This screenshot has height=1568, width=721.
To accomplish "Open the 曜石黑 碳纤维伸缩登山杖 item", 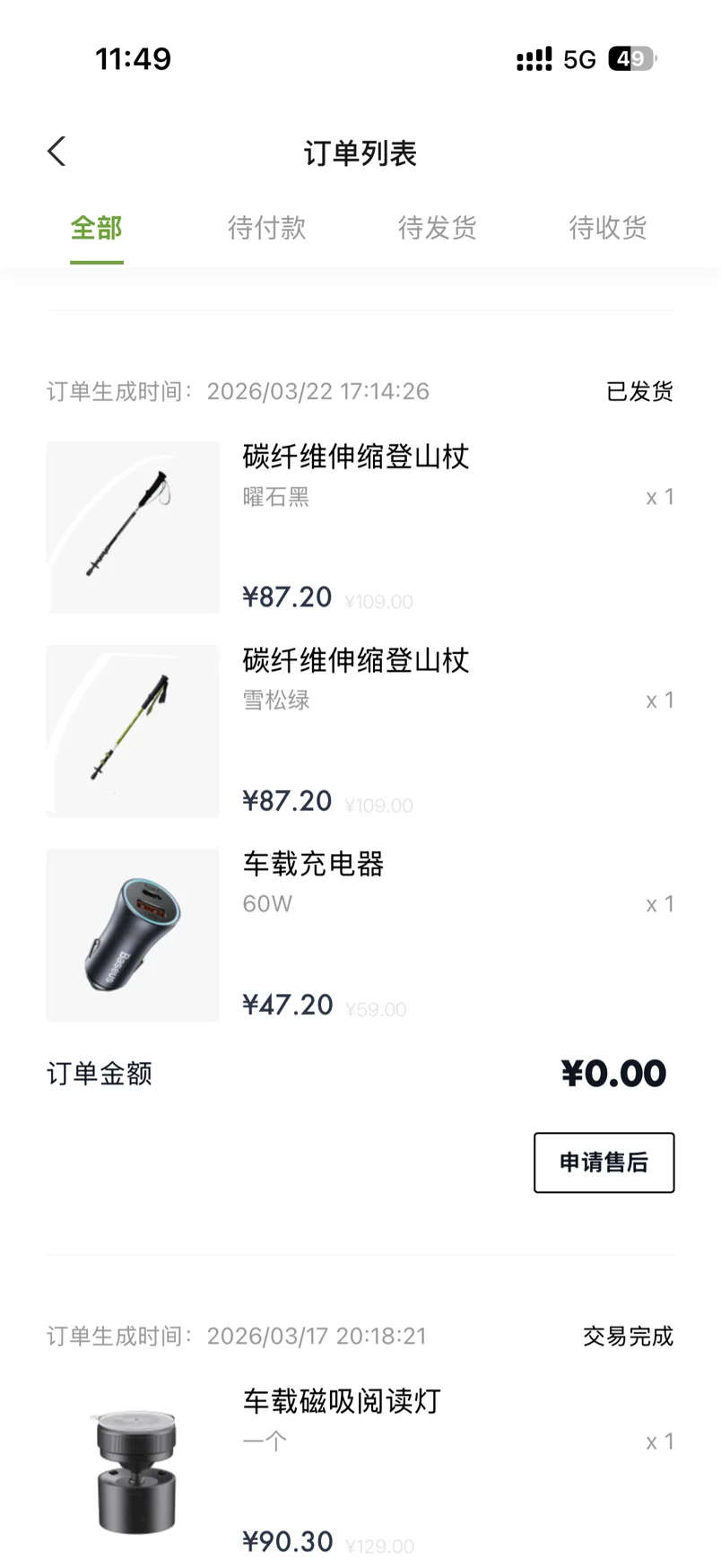I will point(355,457).
